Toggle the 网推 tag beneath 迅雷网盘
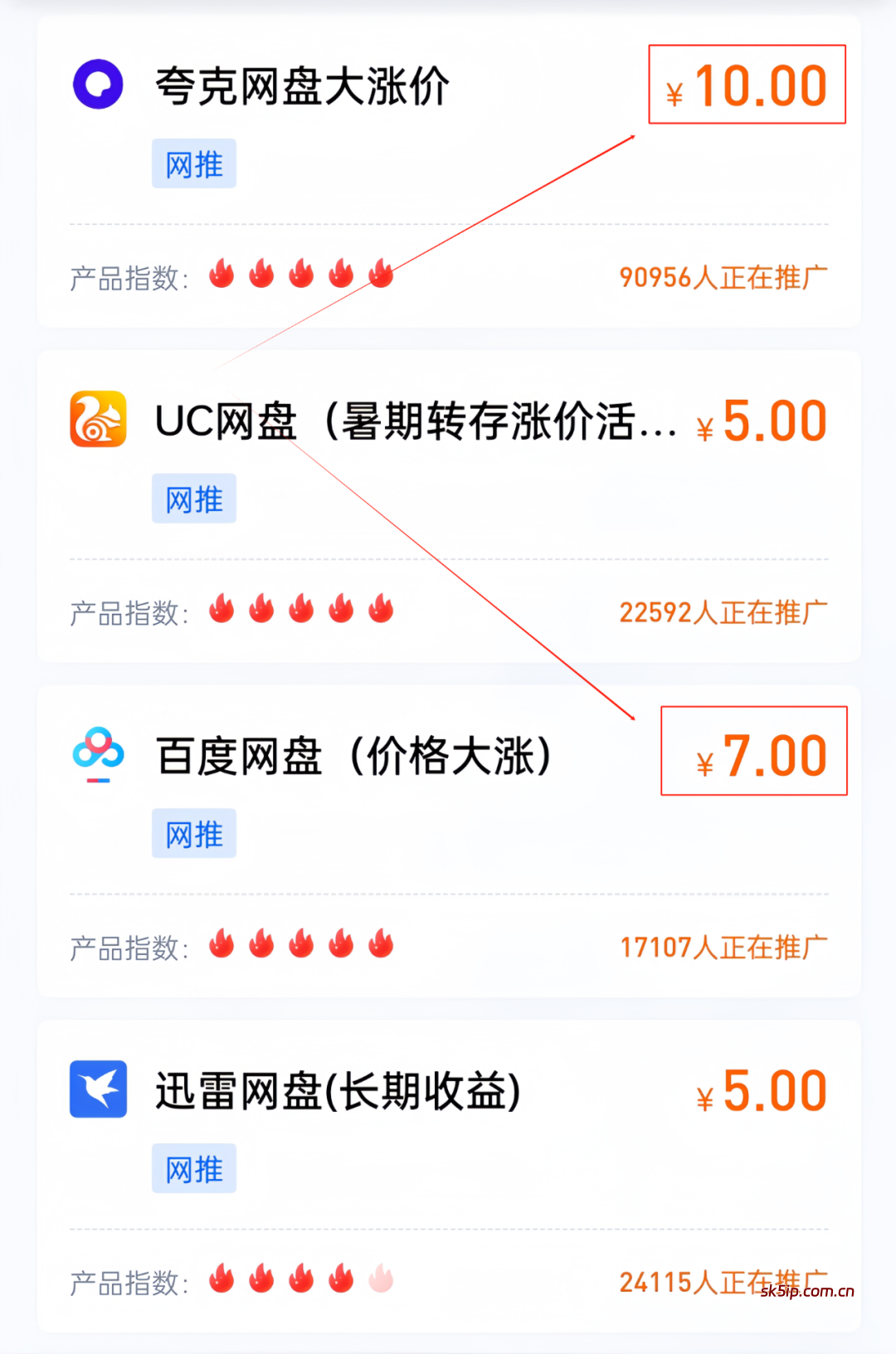The width and height of the screenshot is (896, 1354). pyautogui.click(x=193, y=1168)
